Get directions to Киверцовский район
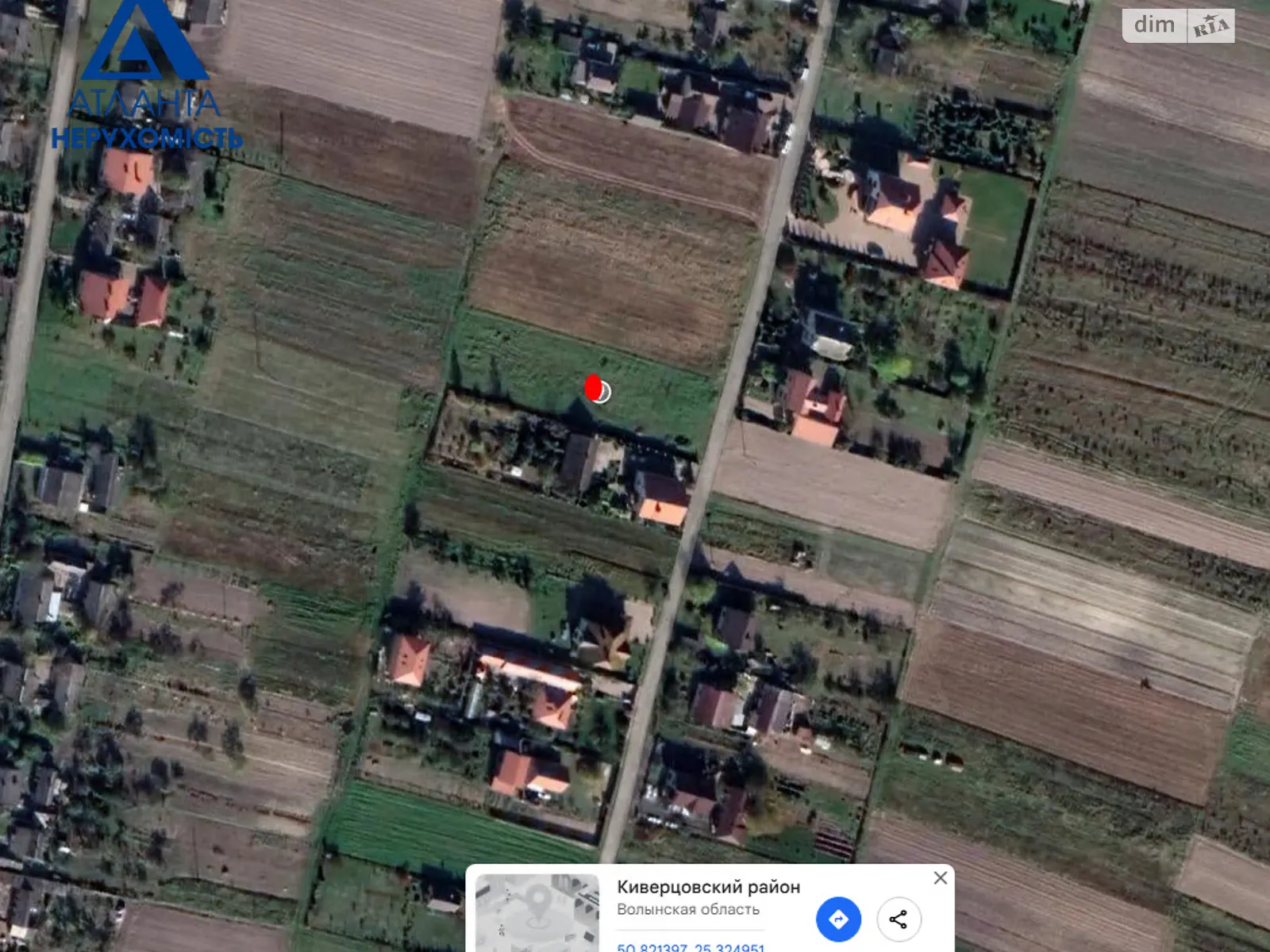The height and width of the screenshot is (952, 1270). point(838,919)
